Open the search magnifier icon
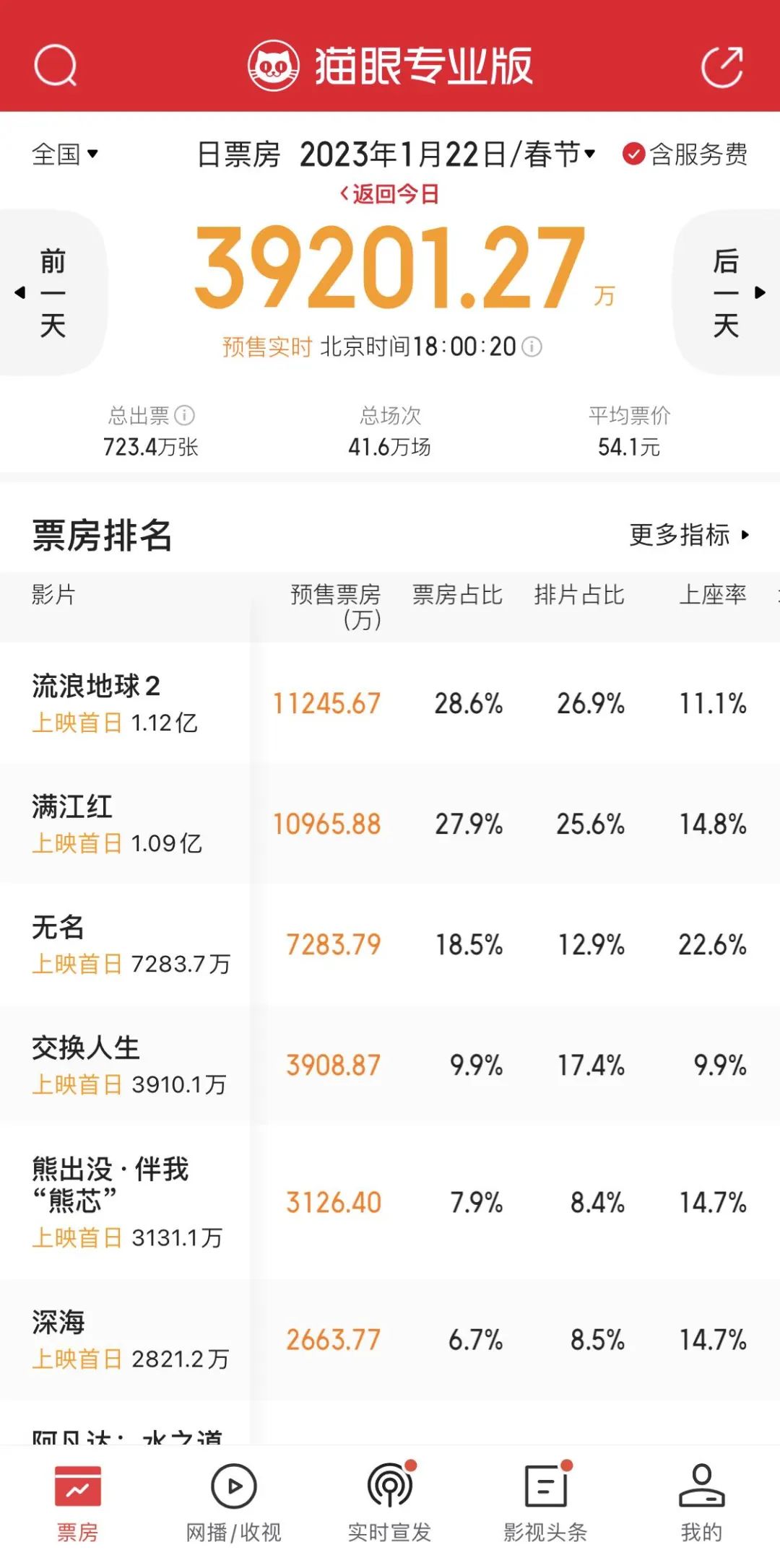This screenshot has height=1568, width=780. [x=55, y=66]
